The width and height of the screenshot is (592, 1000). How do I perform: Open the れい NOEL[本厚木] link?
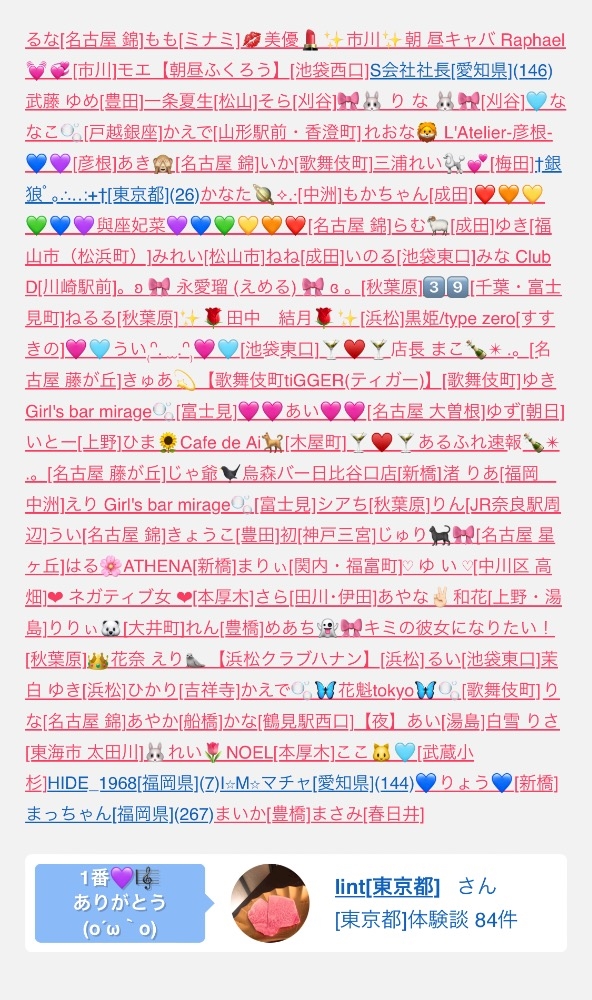click(x=239, y=752)
